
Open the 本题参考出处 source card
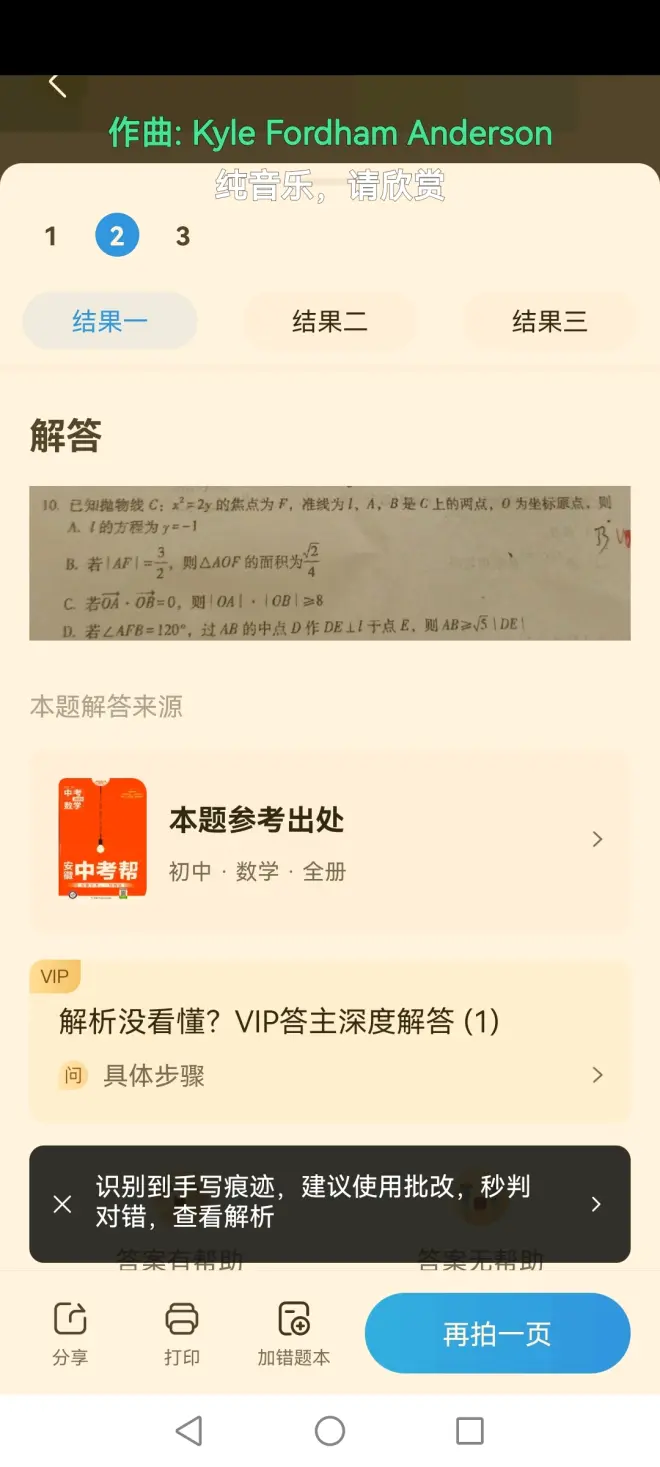point(330,840)
